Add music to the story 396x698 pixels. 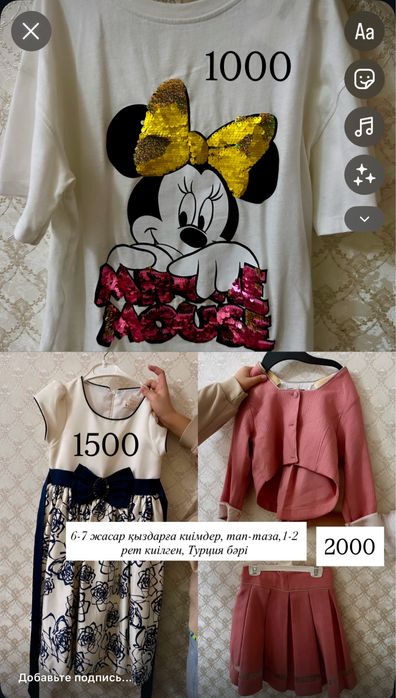pos(364,127)
